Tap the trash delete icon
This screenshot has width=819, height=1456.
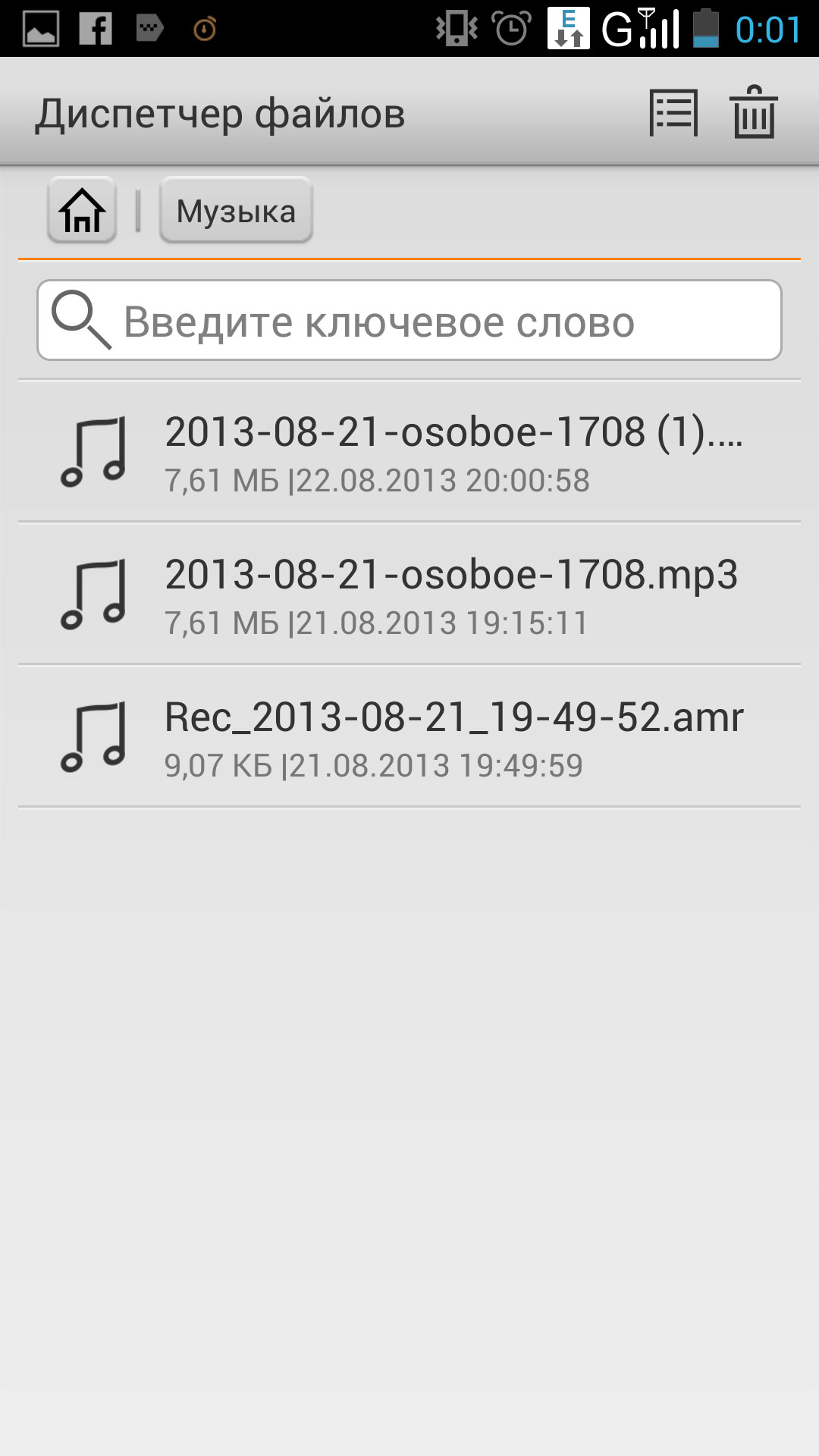click(754, 112)
